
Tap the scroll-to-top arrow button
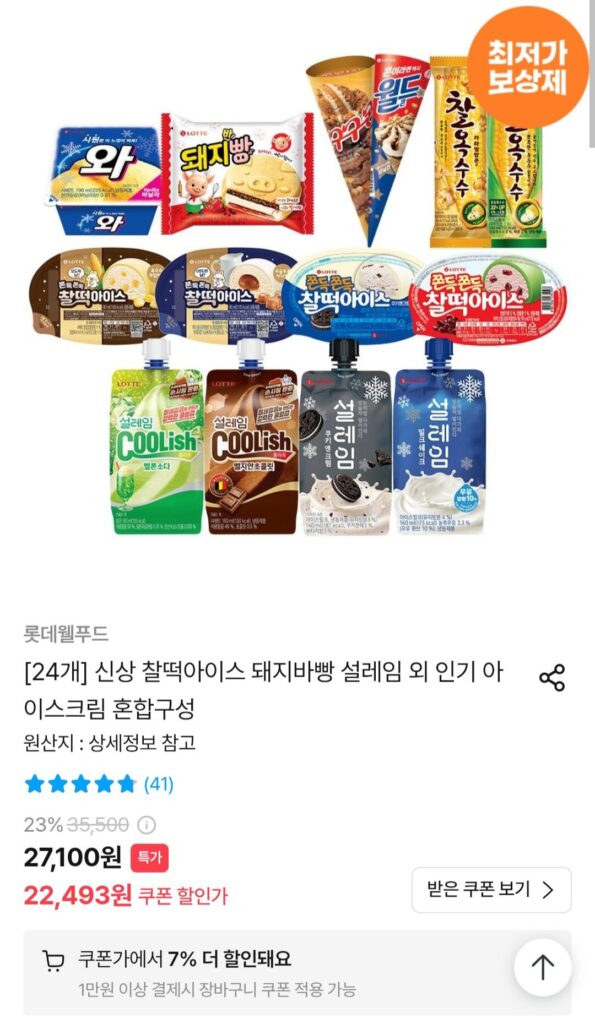click(x=543, y=967)
